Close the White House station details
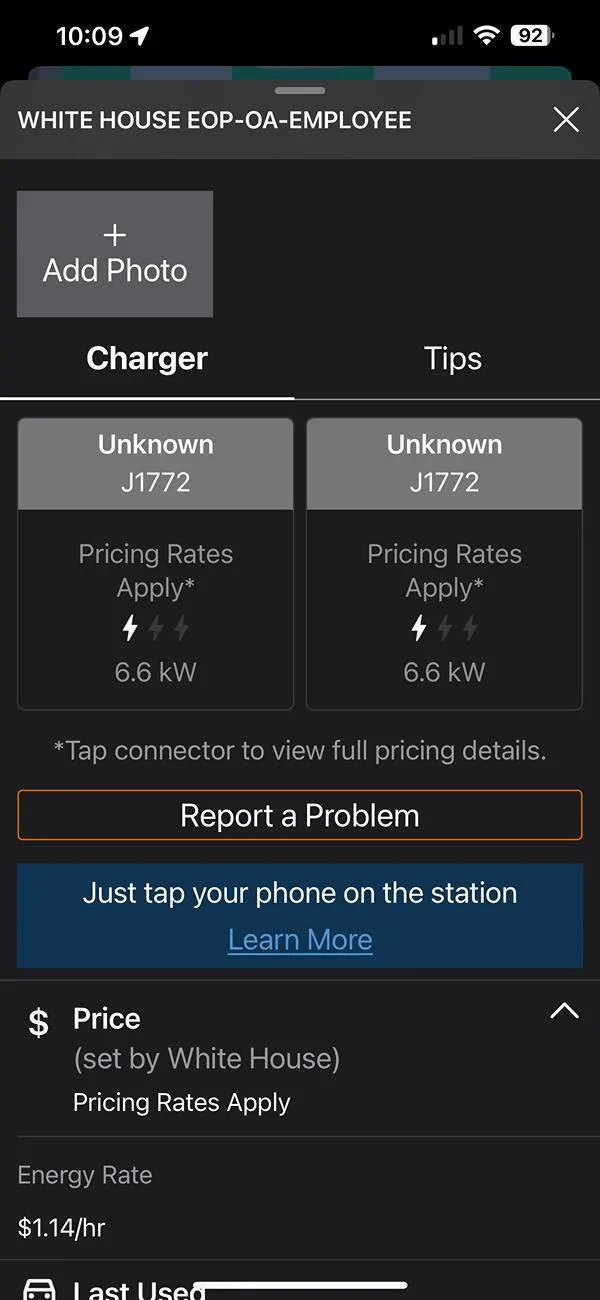600x1300 pixels. (566, 120)
